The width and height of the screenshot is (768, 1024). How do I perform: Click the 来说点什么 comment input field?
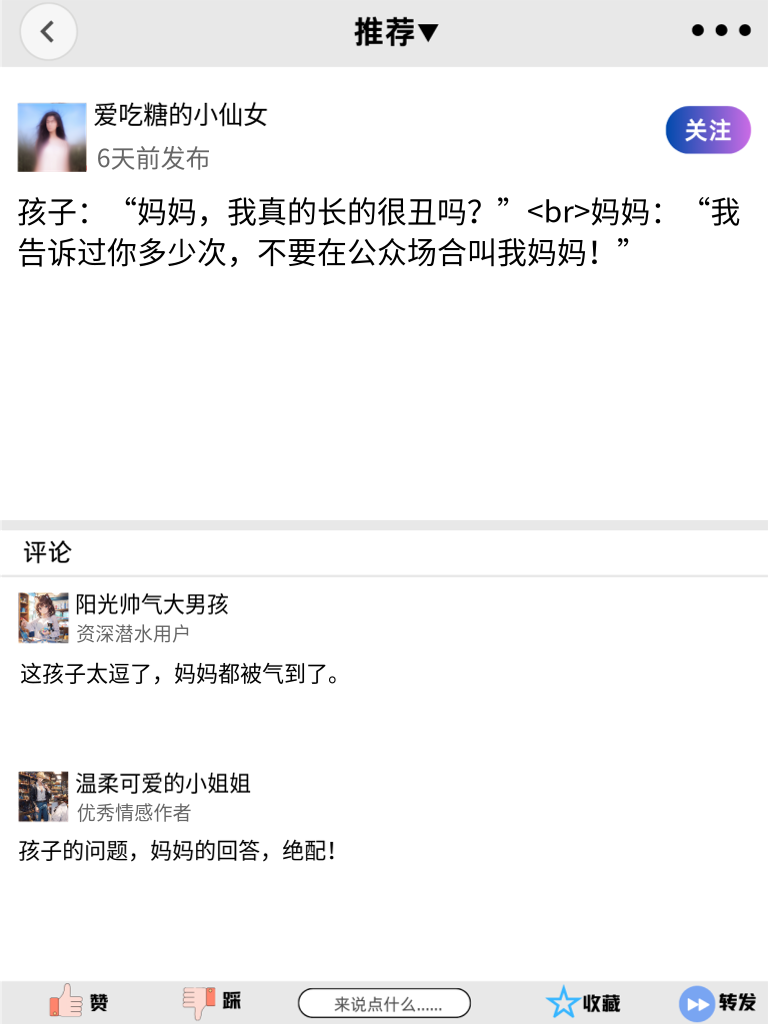coord(385,1002)
